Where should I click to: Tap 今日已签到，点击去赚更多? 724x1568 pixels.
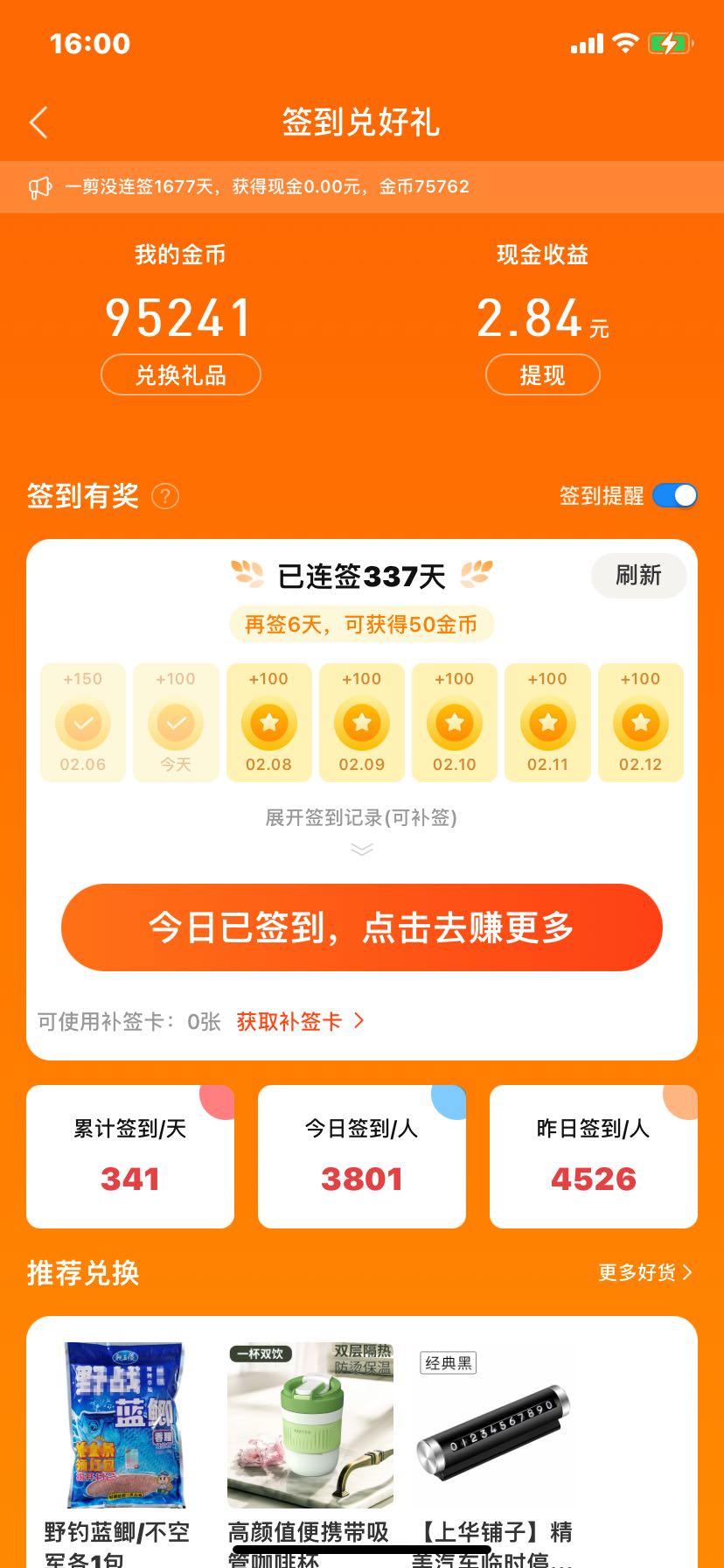361,927
